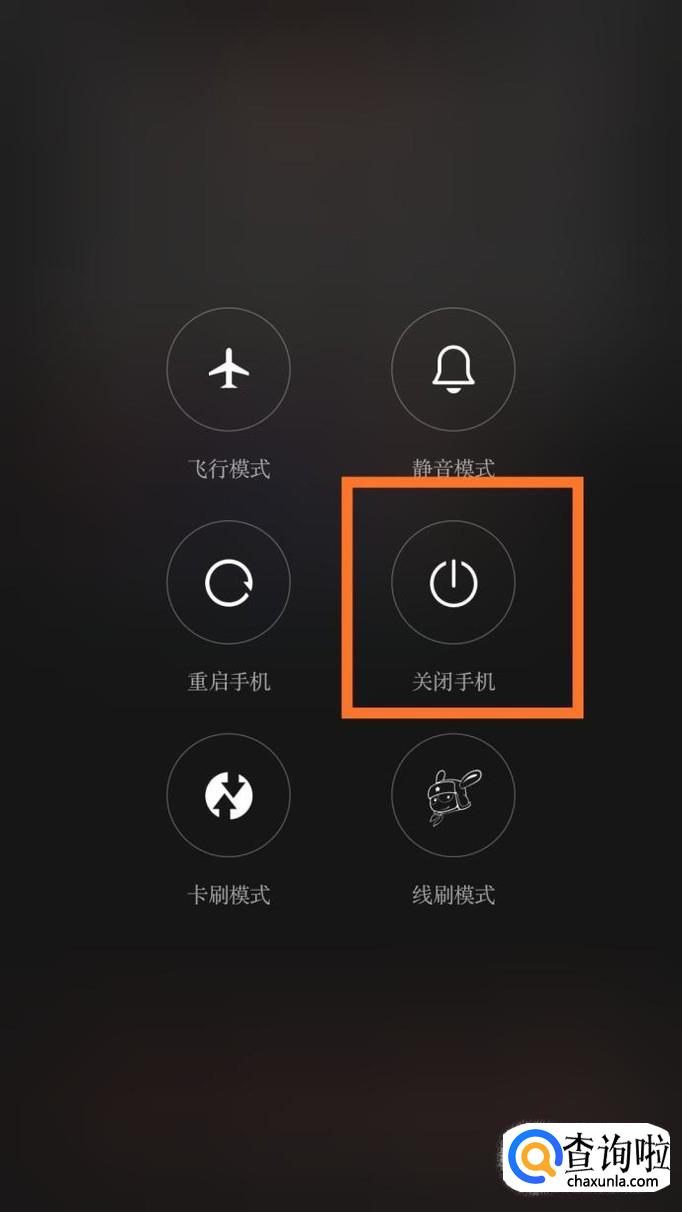The width and height of the screenshot is (682, 1212).
Task: Power off the phone (关闭手机)
Action: pyautogui.click(x=453, y=582)
